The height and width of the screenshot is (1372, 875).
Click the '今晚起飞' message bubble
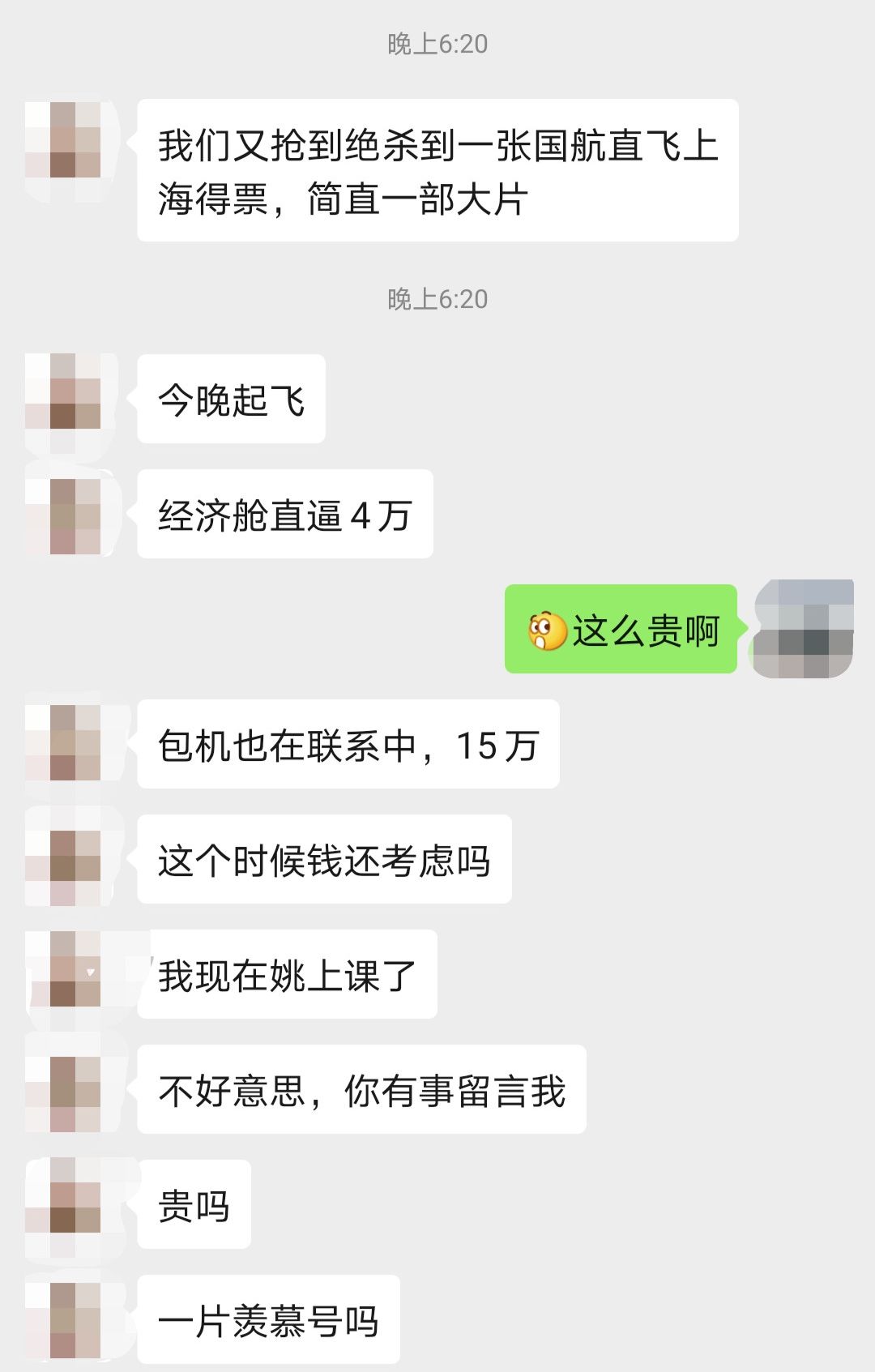pyautogui.click(x=229, y=396)
